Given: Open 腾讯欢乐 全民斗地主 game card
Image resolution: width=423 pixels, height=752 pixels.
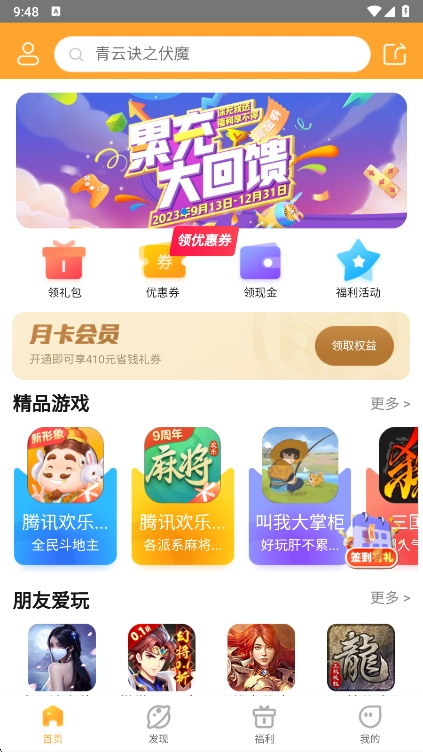Looking at the screenshot, I should [x=65, y=495].
